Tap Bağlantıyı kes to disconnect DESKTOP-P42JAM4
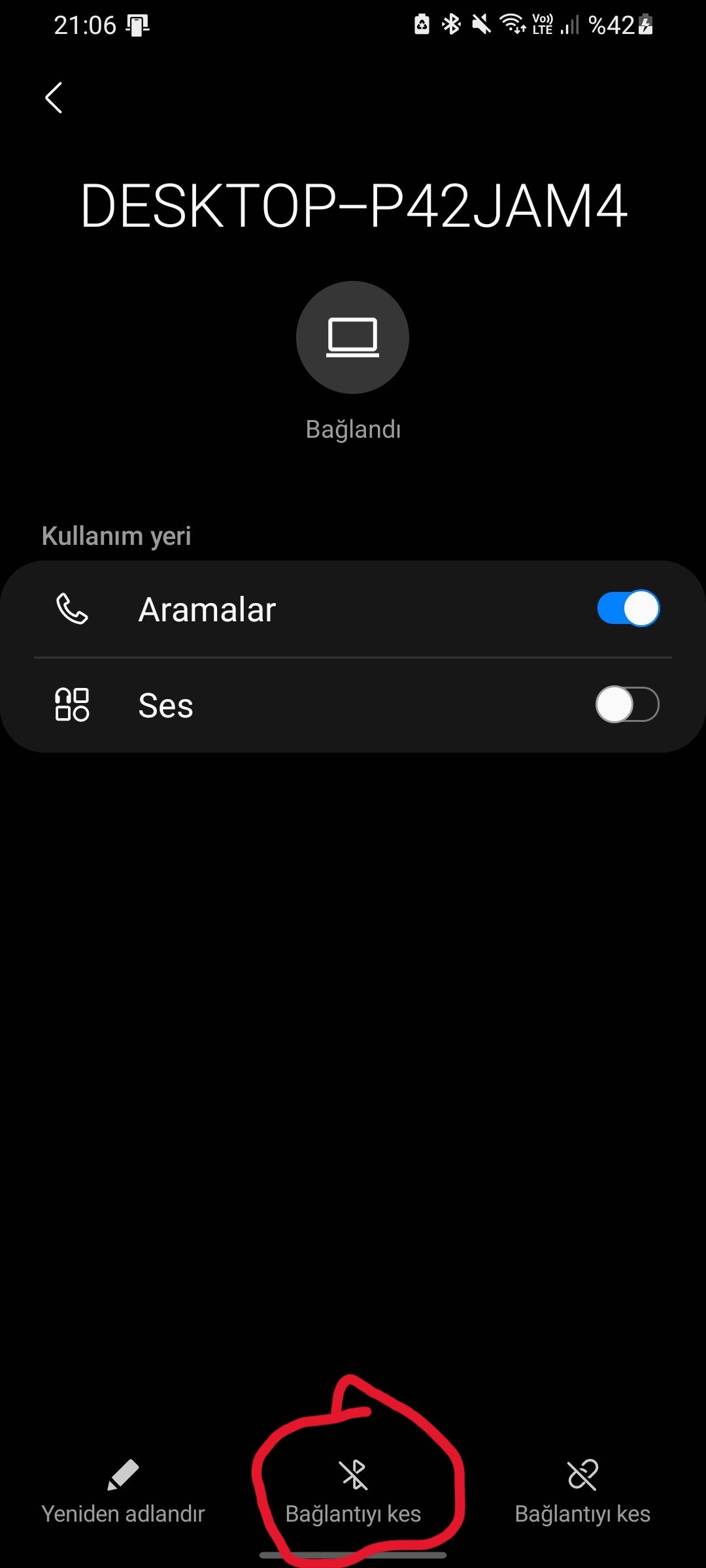 (x=353, y=1500)
